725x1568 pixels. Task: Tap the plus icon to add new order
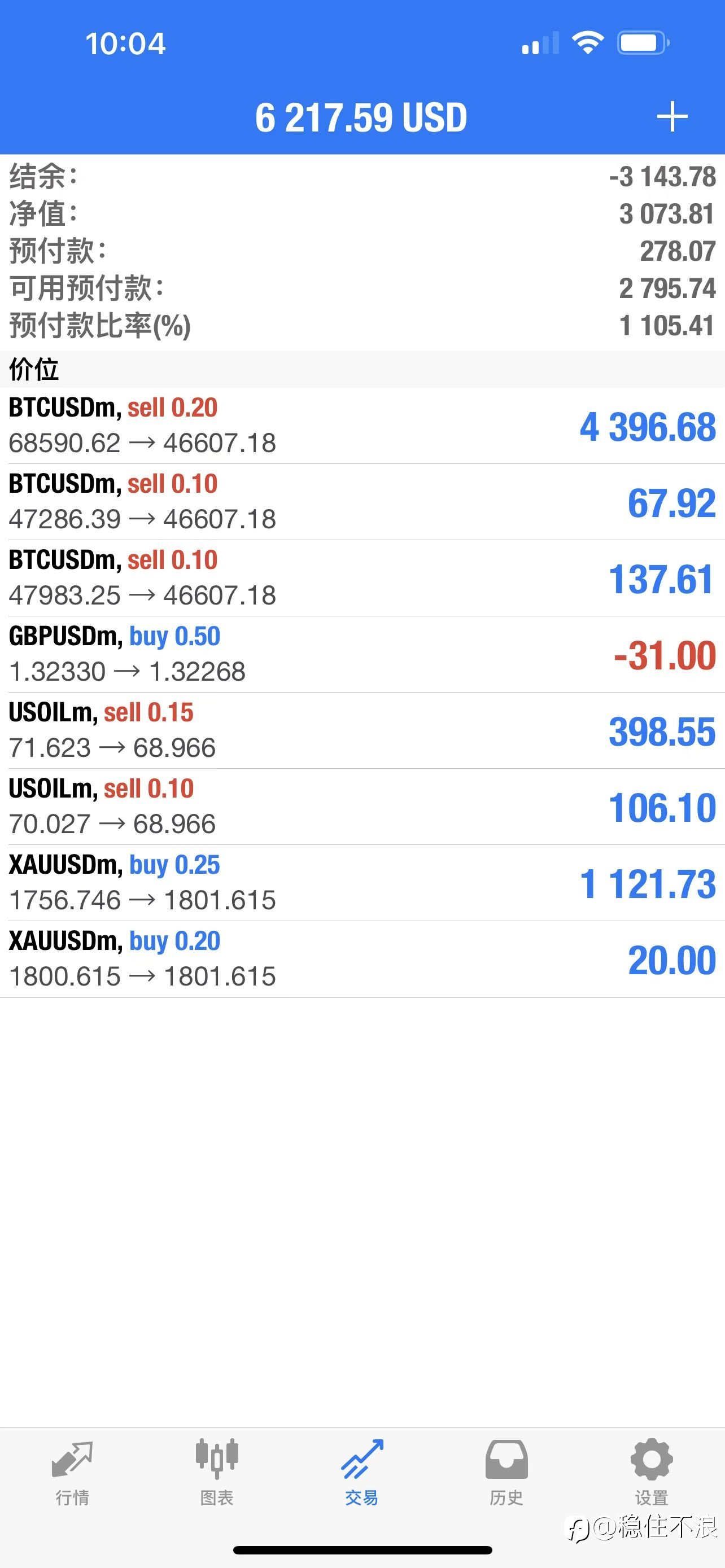(x=672, y=116)
